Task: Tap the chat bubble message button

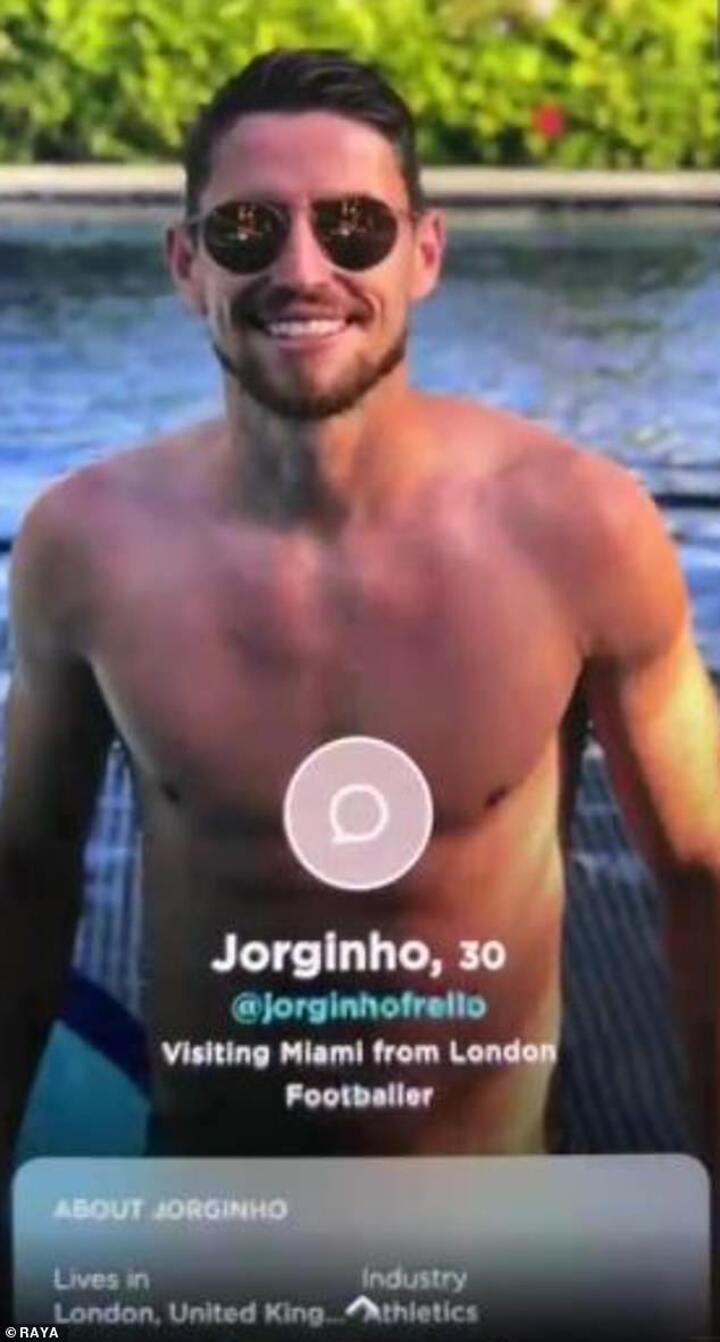Action: pos(358,813)
